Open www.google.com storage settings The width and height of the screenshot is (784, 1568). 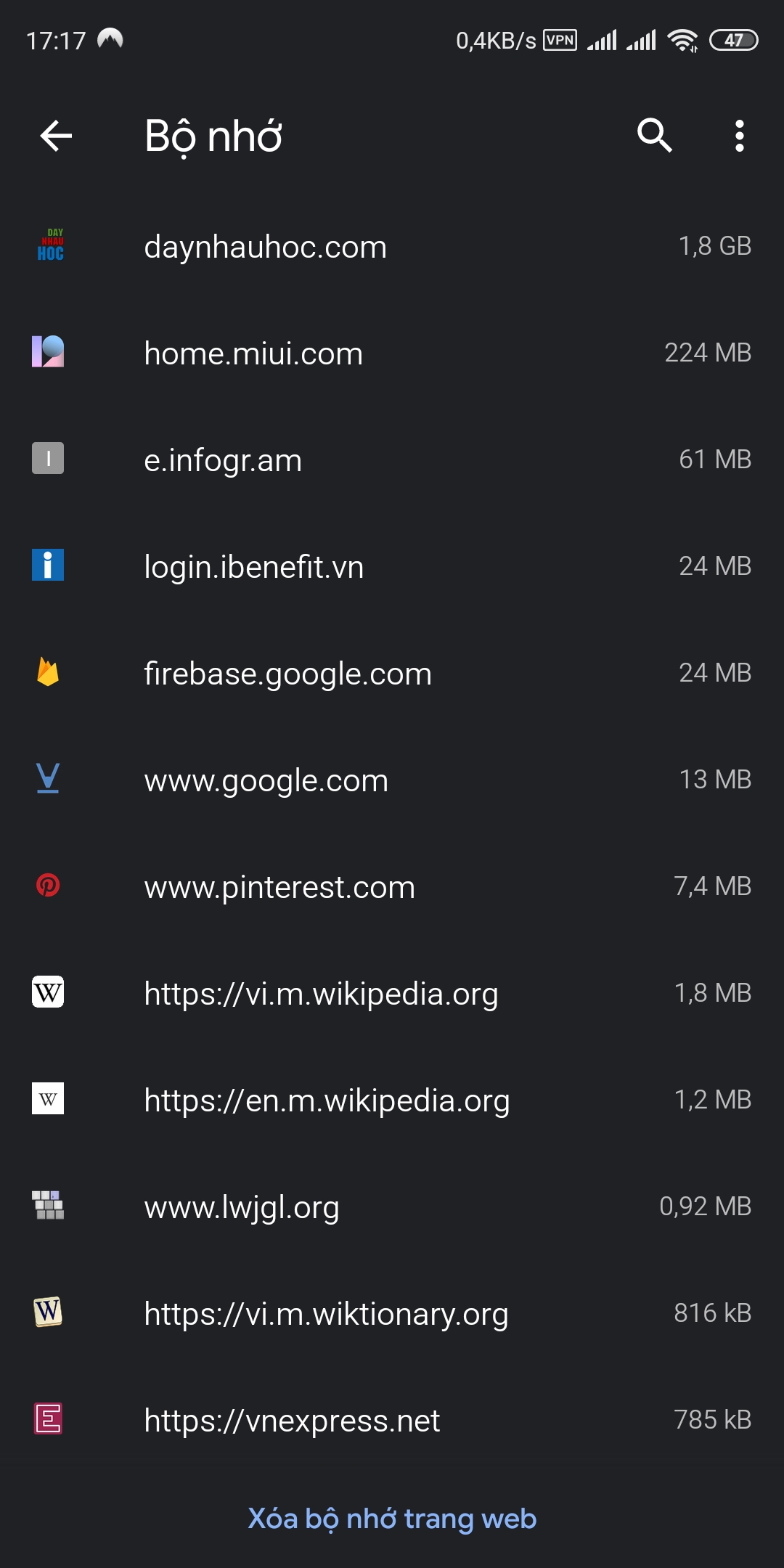pos(392,780)
